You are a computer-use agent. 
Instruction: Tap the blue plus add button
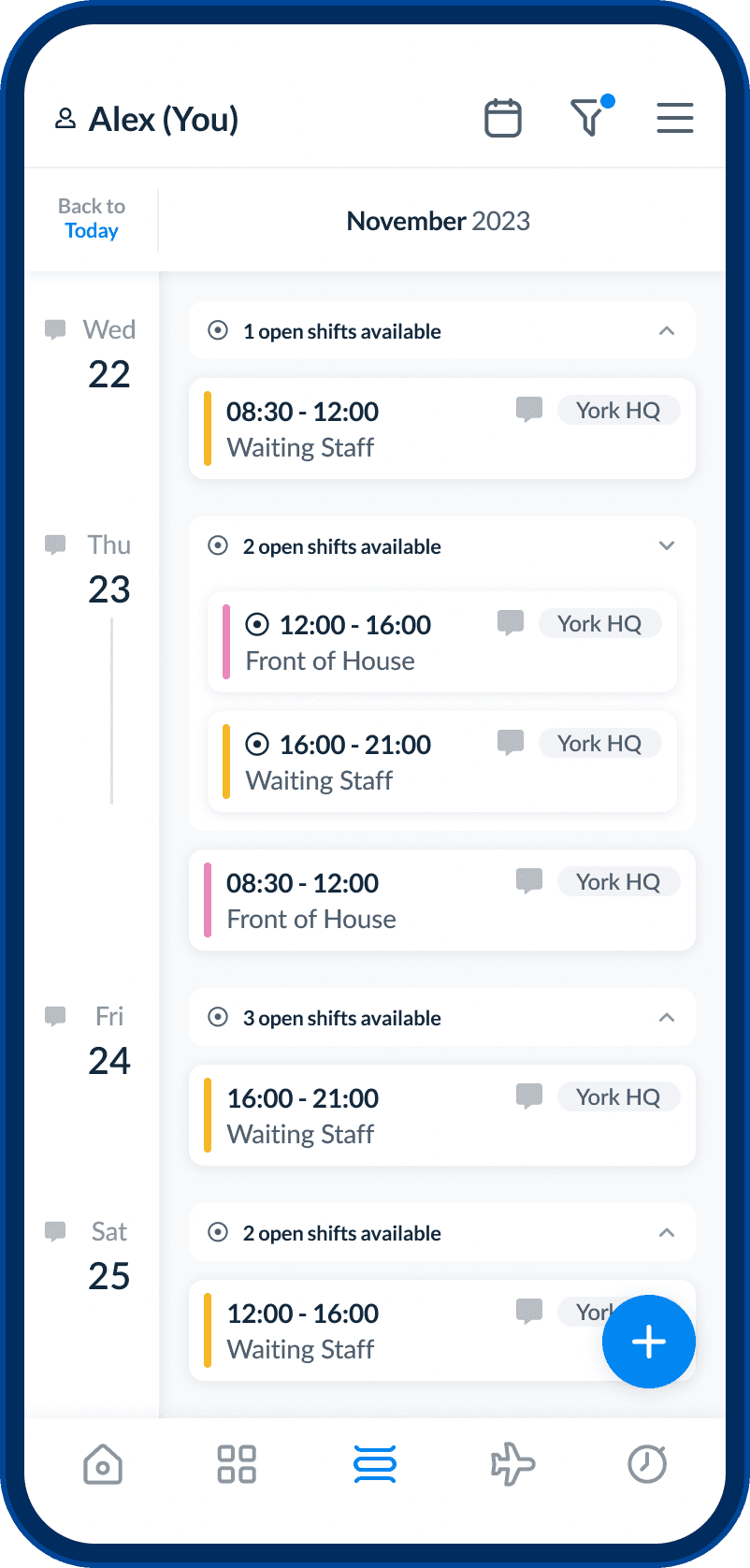(649, 1342)
